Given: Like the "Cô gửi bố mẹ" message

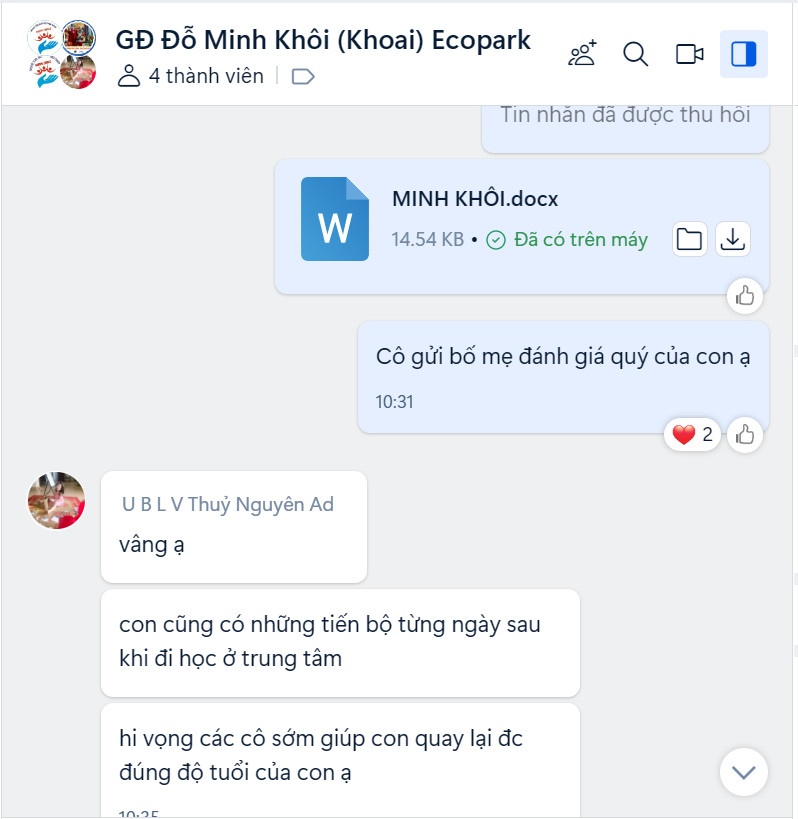Looking at the screenshot, I should 745,434.
